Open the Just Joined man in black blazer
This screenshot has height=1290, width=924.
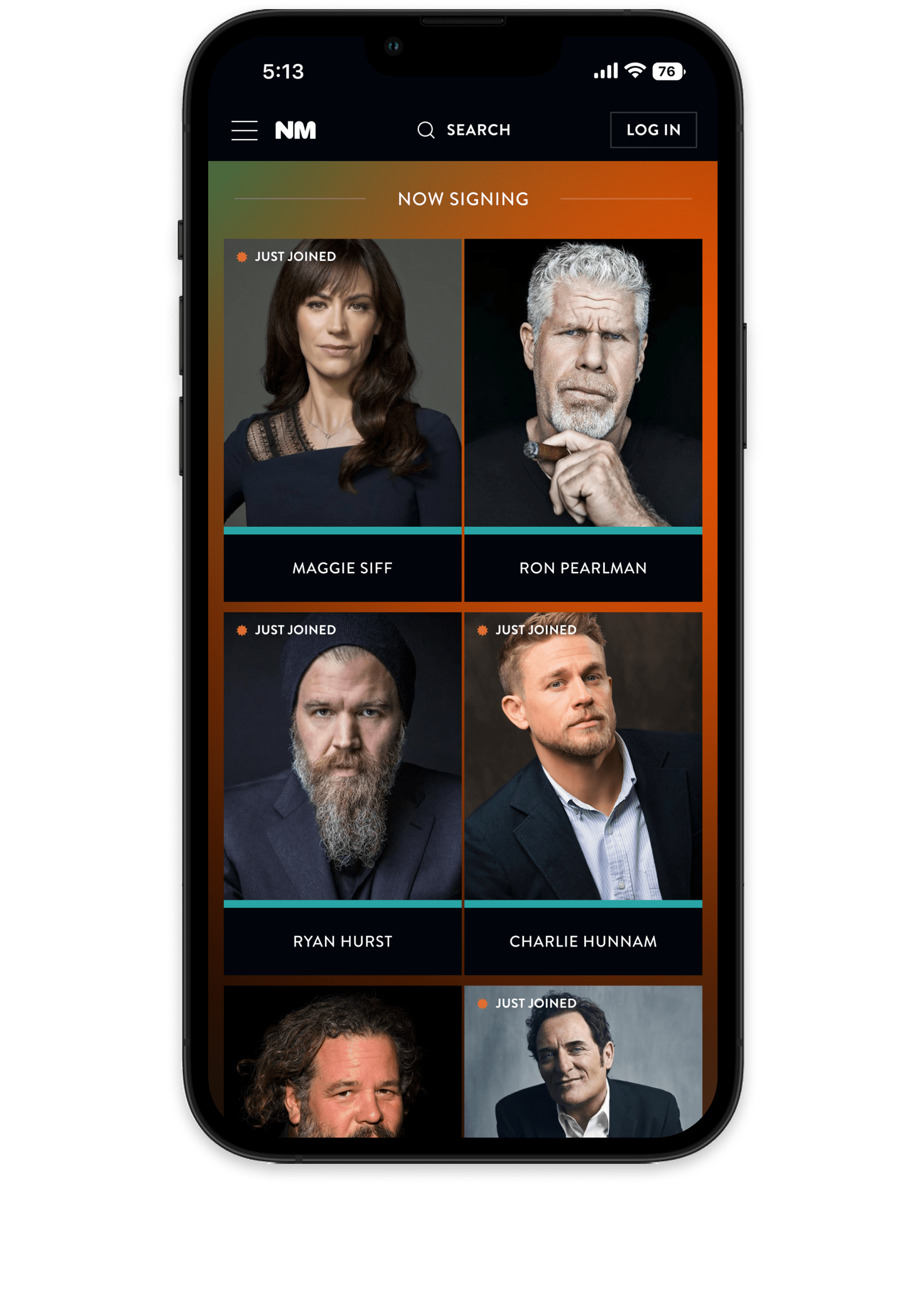[x=583, y=1065]
